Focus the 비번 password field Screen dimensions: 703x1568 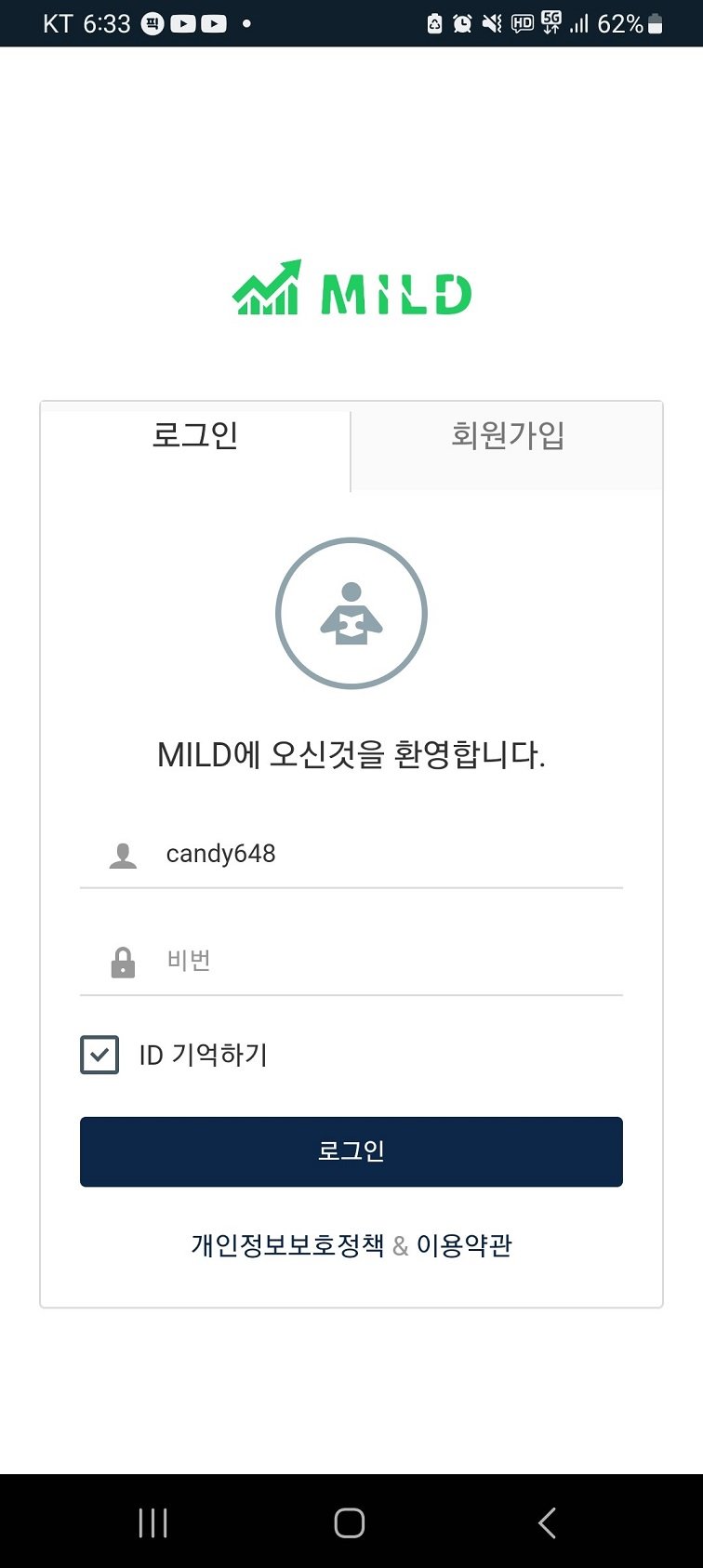click(x=372, y=961)
